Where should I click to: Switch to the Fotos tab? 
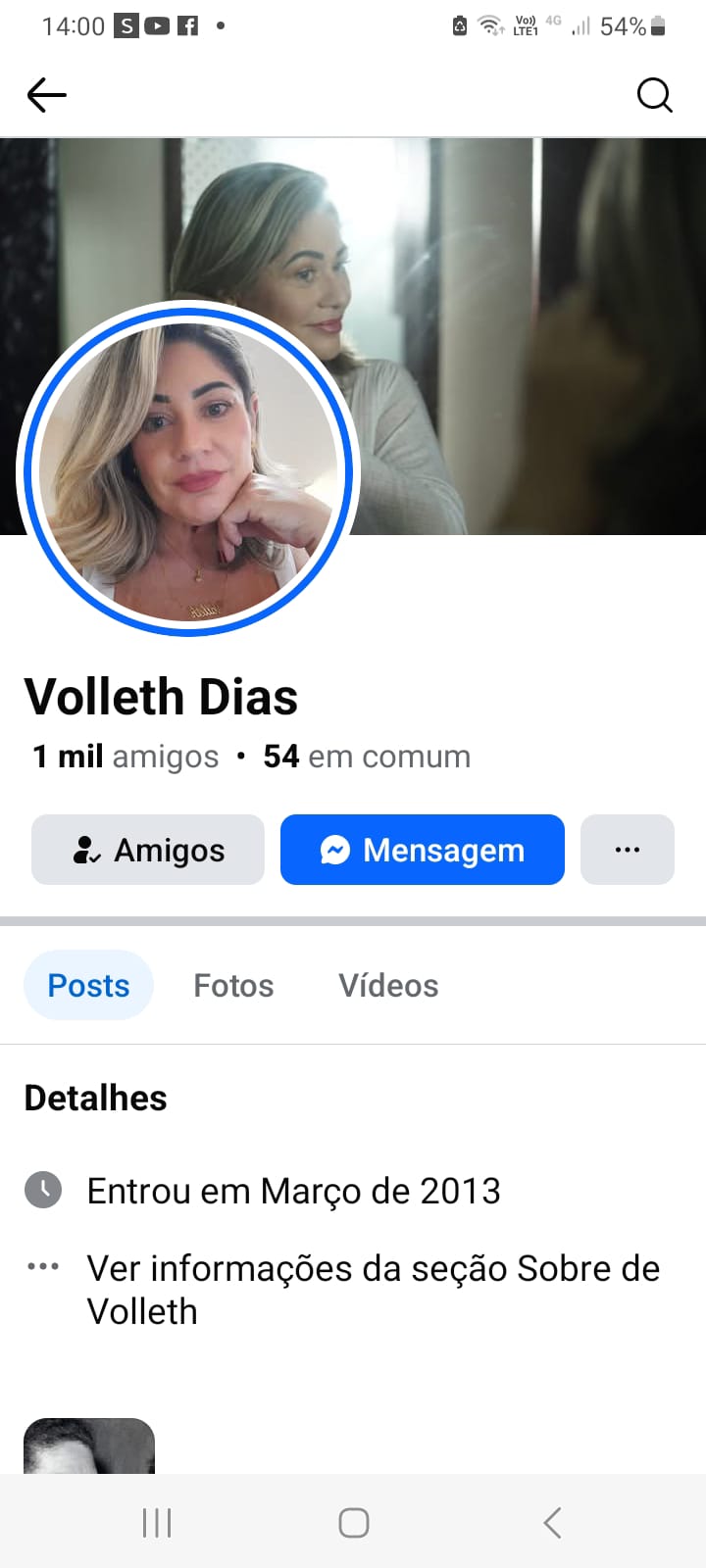[x=233, y=985]
